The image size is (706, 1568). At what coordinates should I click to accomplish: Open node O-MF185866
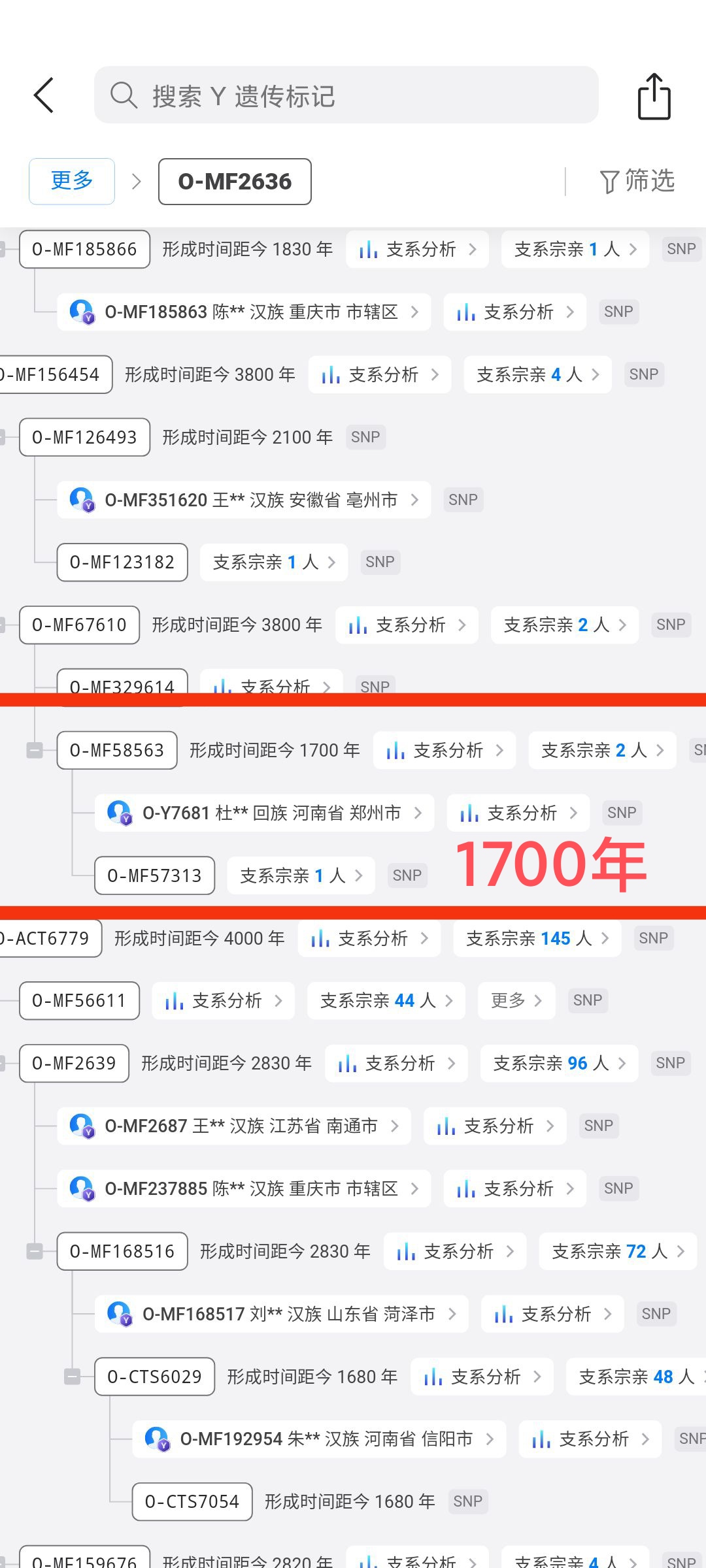(84, 249)
